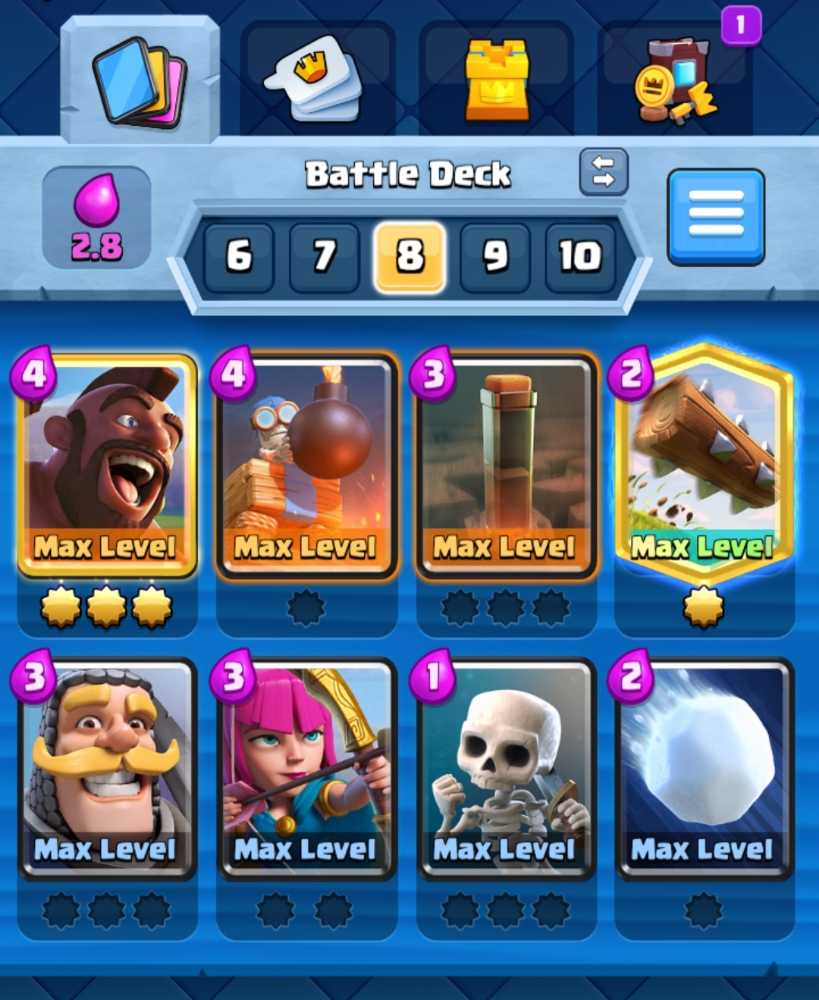Screen dimensions: 819x1000
Task: Open the tower skins tab
Action: (x=496, y=80)
